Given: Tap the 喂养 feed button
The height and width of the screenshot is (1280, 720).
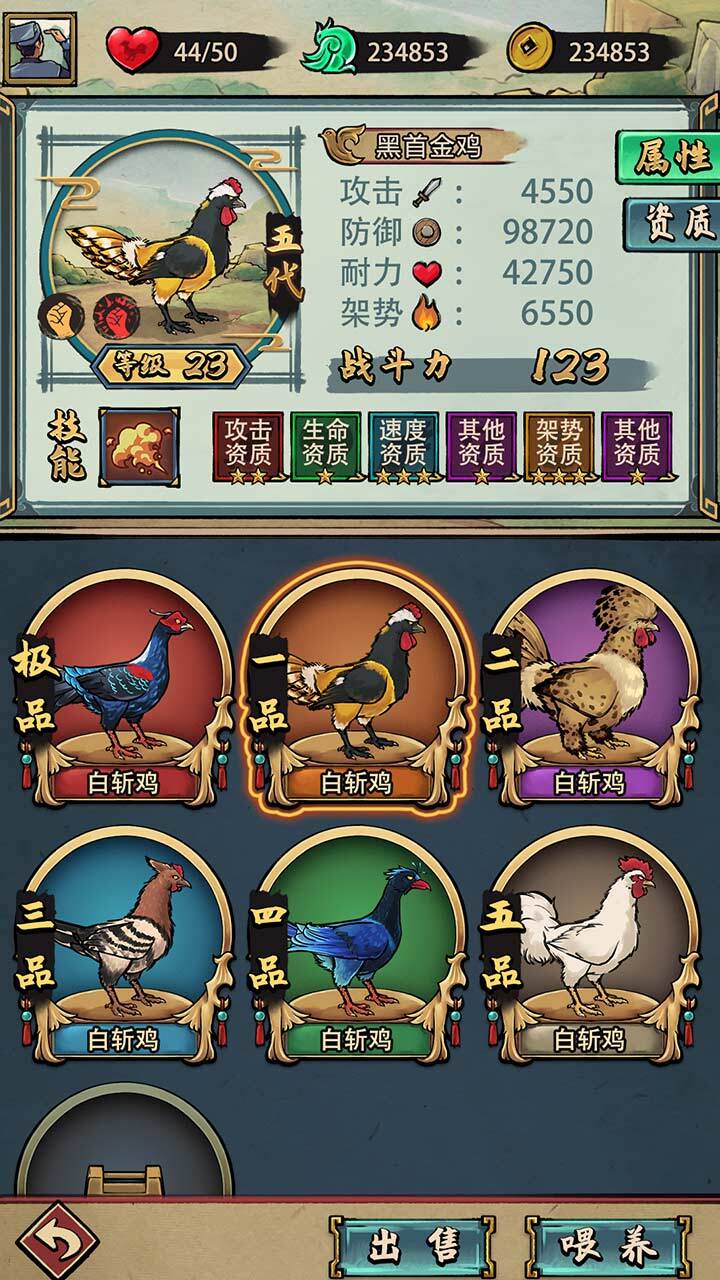Looking at the screenshot, I should coord(608,1245).
